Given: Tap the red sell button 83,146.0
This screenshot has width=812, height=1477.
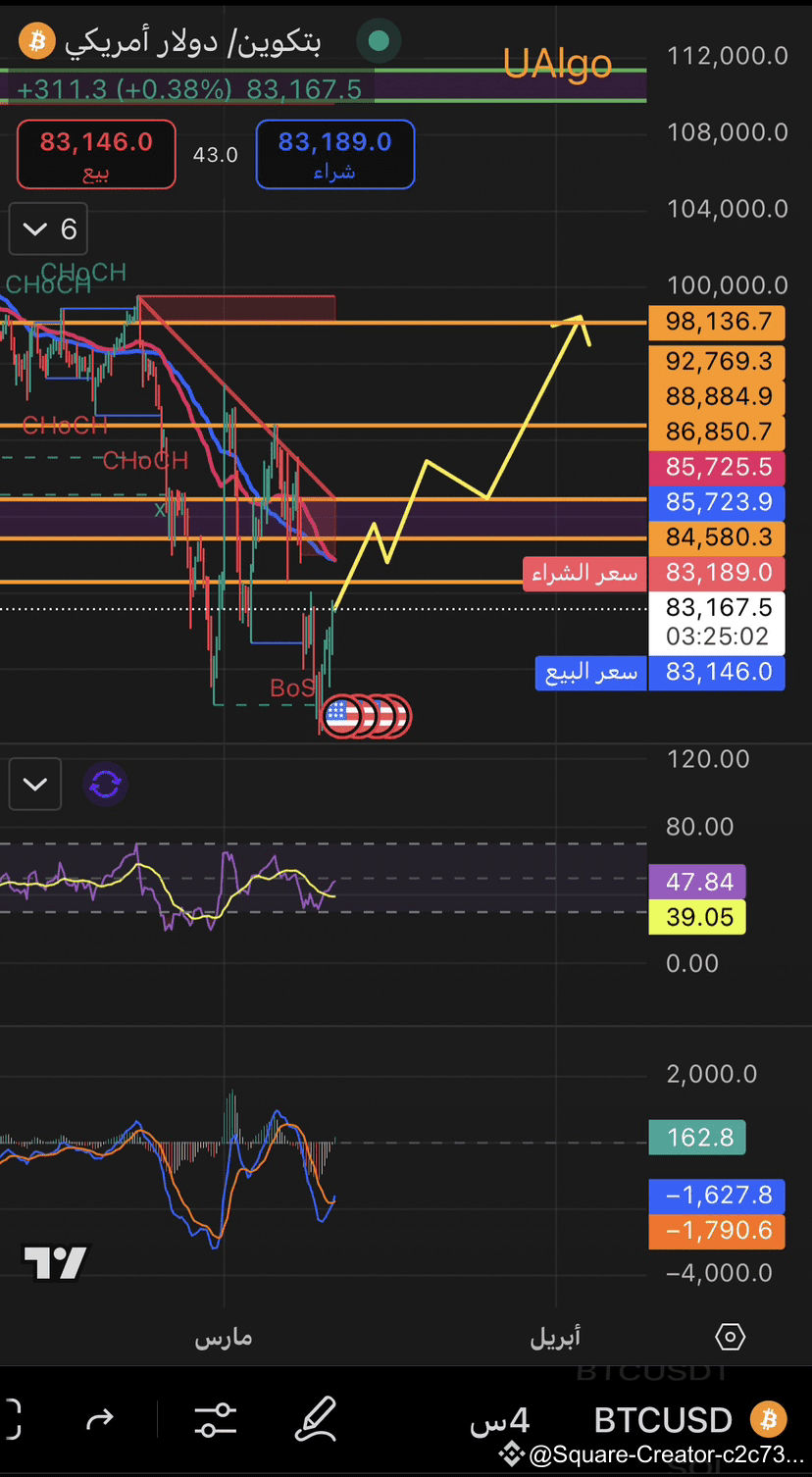Looking at the screenshot, I should tap(96, 154).
